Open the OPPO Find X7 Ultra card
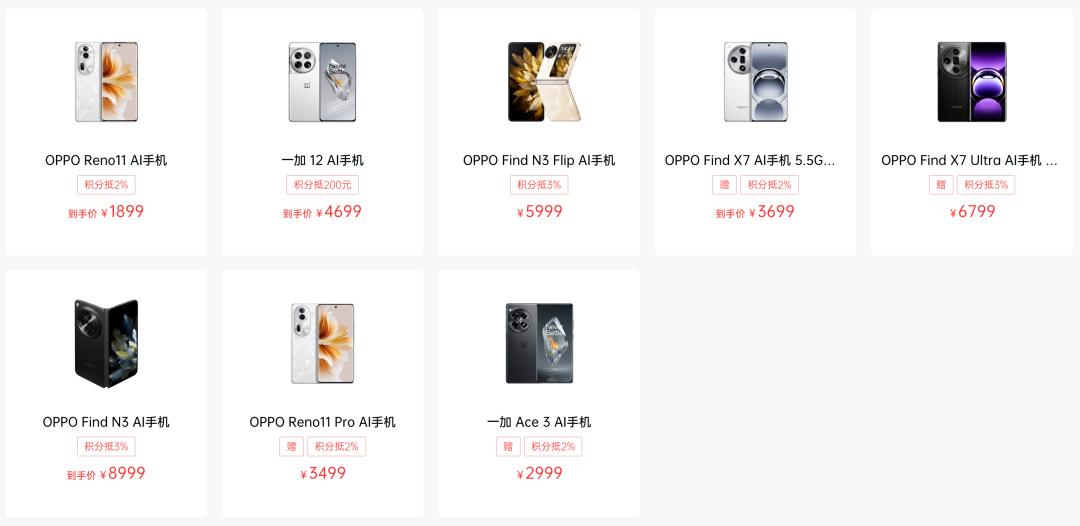This screenshot has height=526, width=1080. point(971,132)
